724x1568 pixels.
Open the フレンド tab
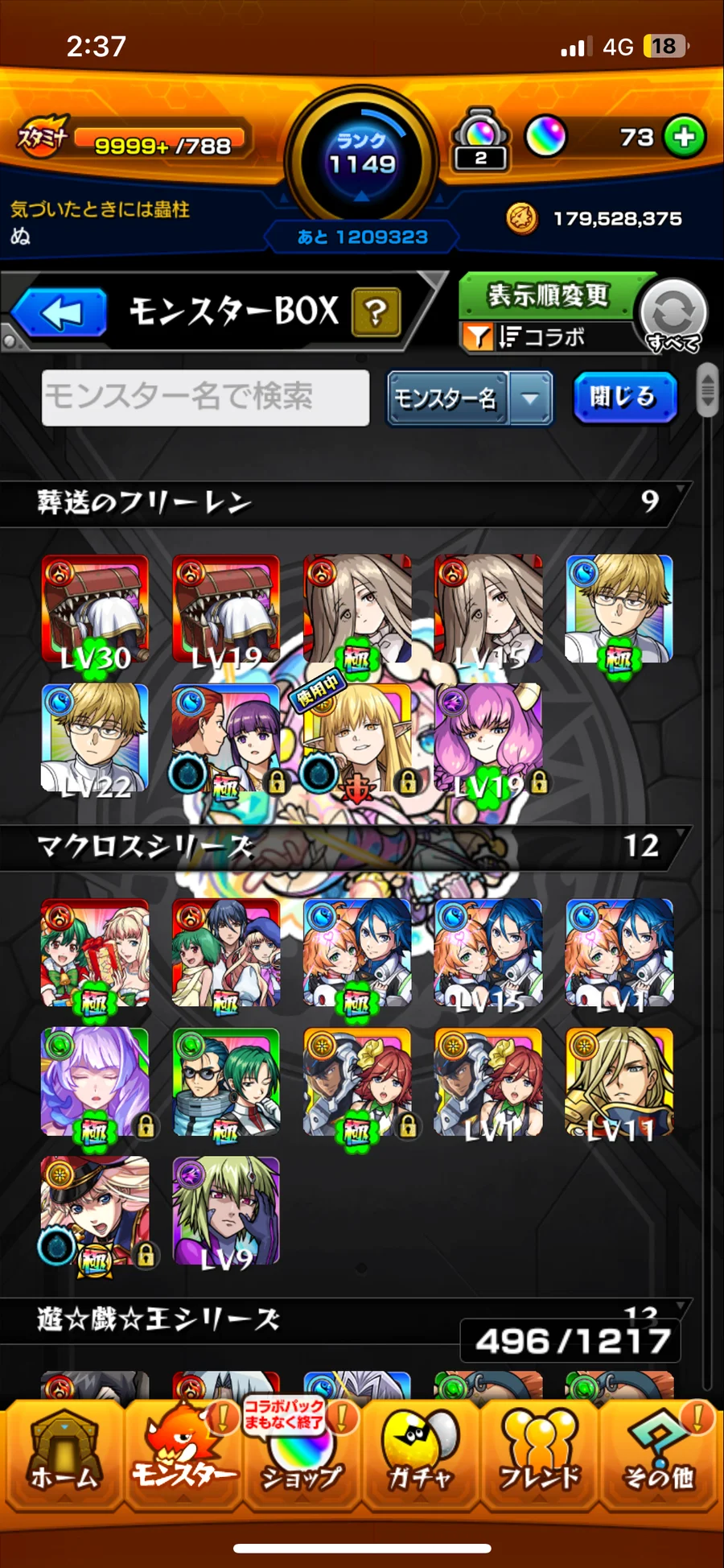click(539, 1456)
